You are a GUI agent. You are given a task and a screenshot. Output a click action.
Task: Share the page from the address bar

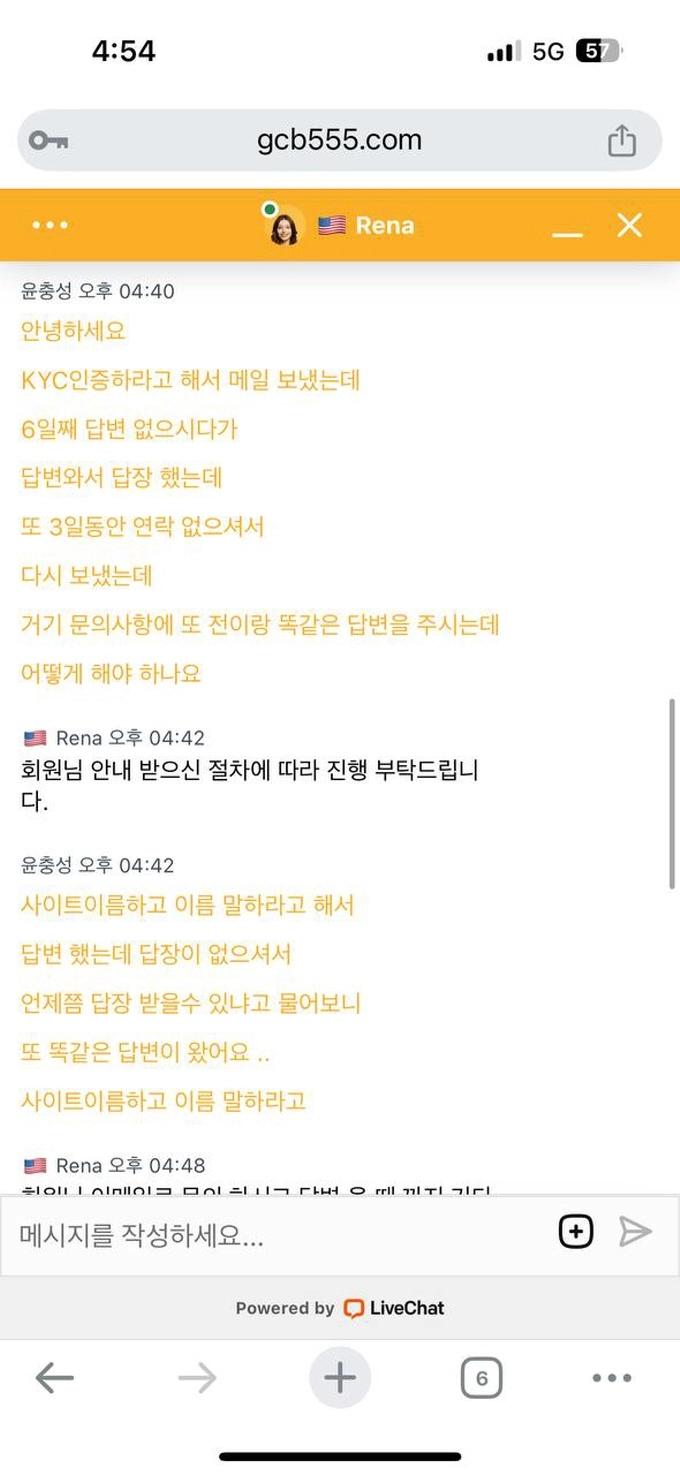click(622, 140)
